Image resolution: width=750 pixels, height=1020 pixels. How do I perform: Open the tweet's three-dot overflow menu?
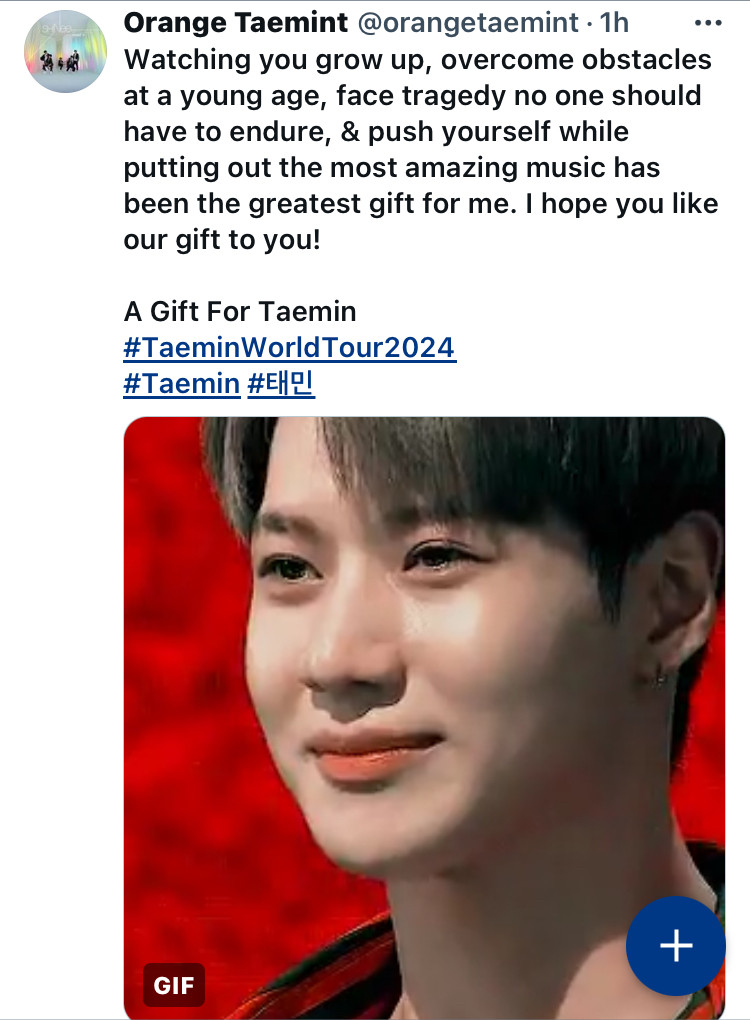click(707, 22)
